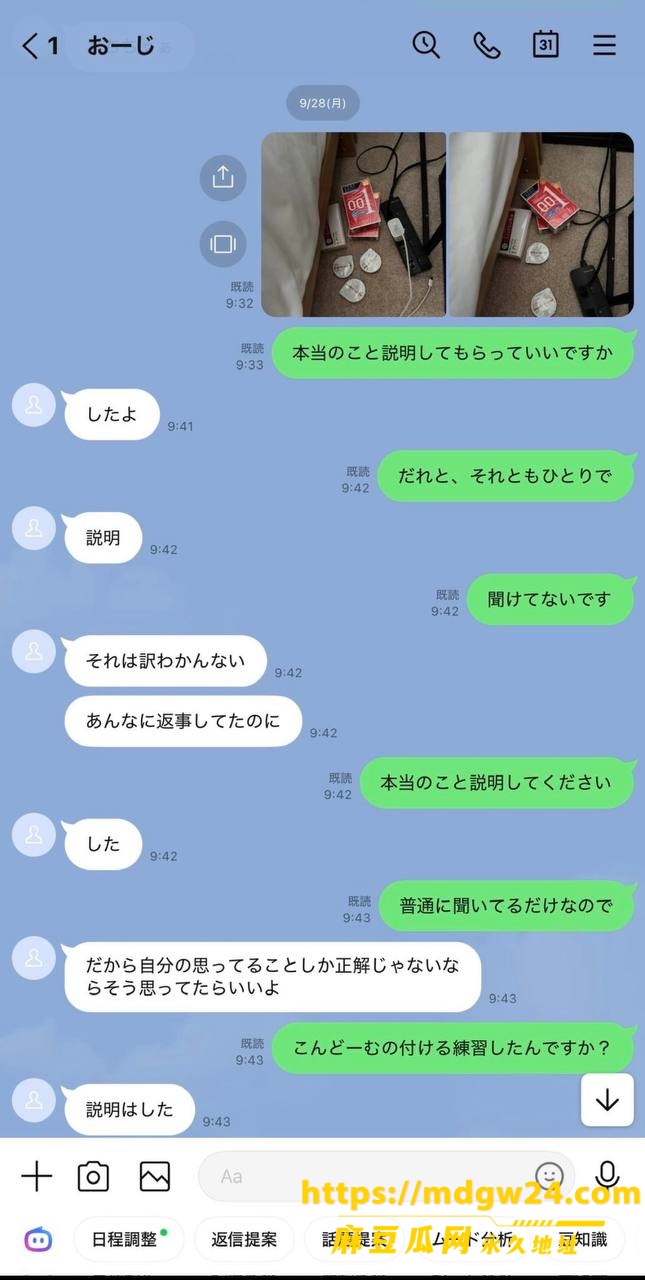Screen dimensions: 645x1280
Task: Open the photo gallery picker
Action: pyautogui.click(x=154, y=1176)
